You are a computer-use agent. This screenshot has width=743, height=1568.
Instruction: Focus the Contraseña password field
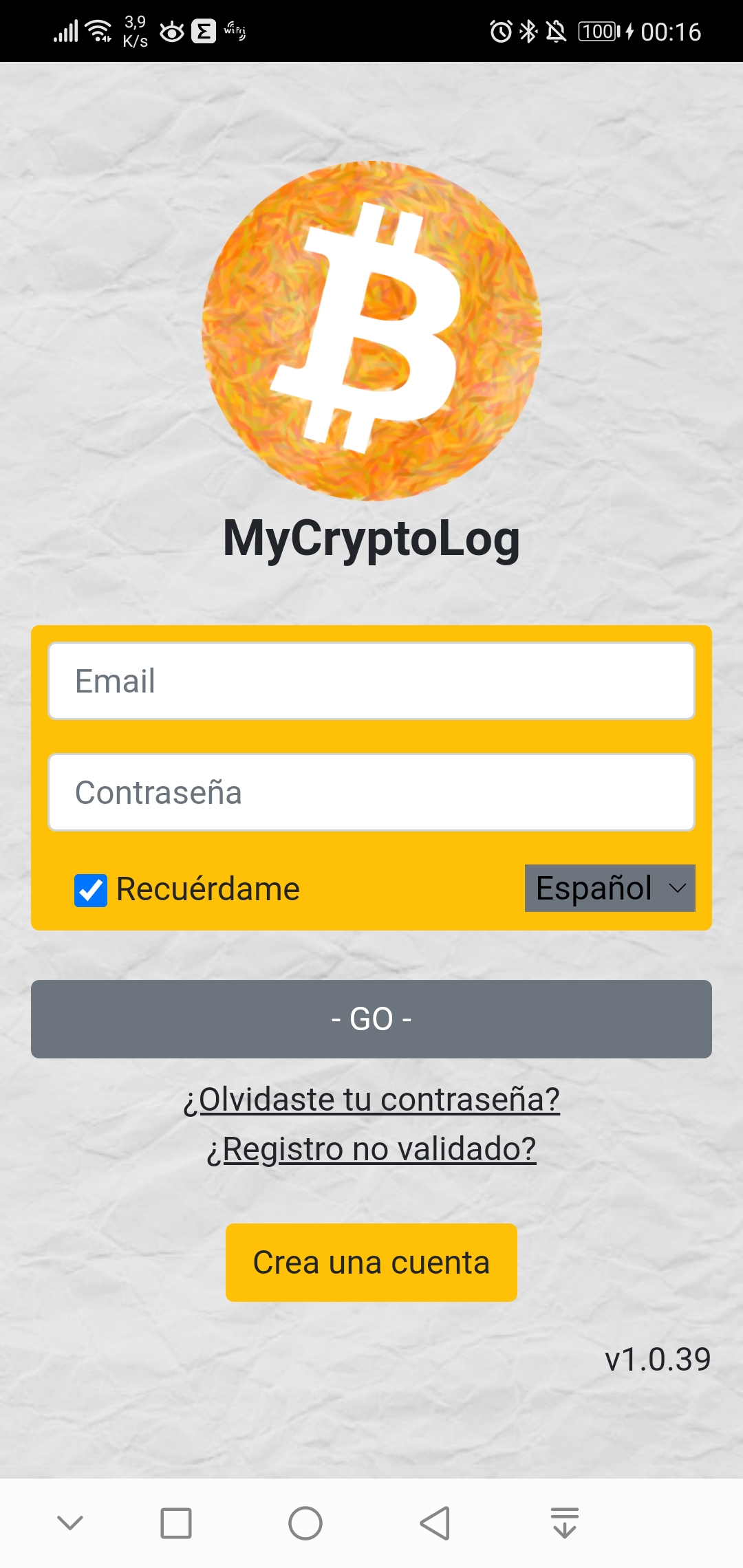(x=371, y=792)
